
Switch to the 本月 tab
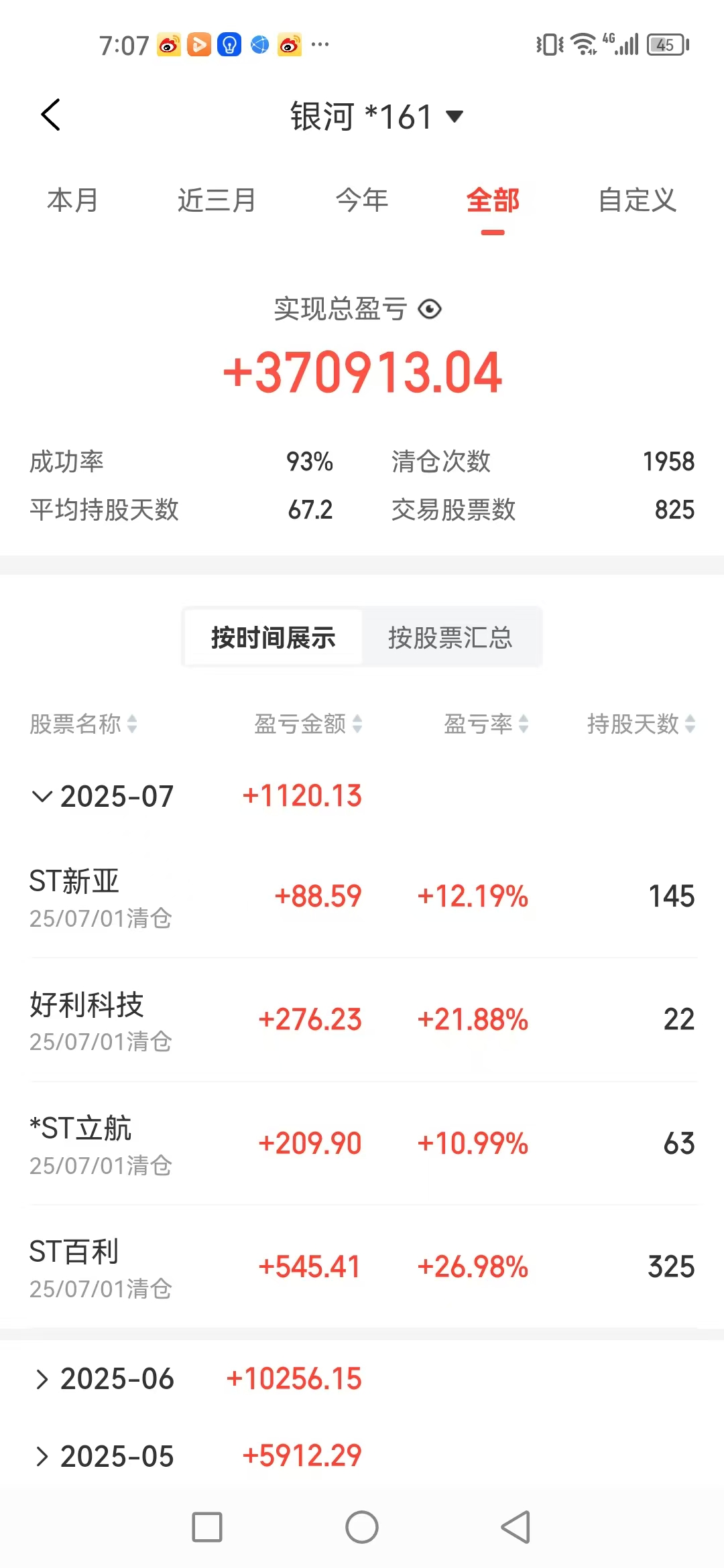coord(72,200)
